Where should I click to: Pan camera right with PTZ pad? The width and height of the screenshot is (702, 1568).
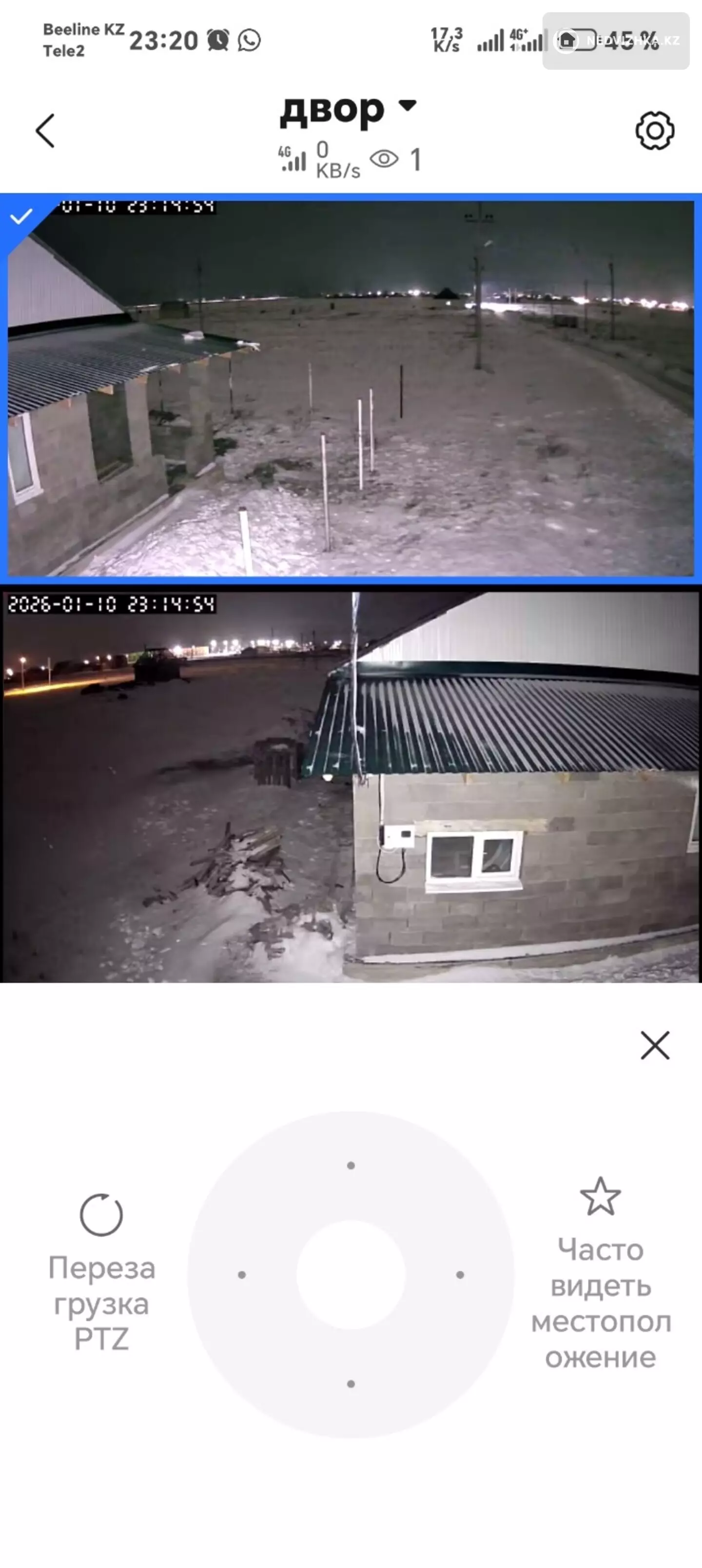tap(460, 1274)
